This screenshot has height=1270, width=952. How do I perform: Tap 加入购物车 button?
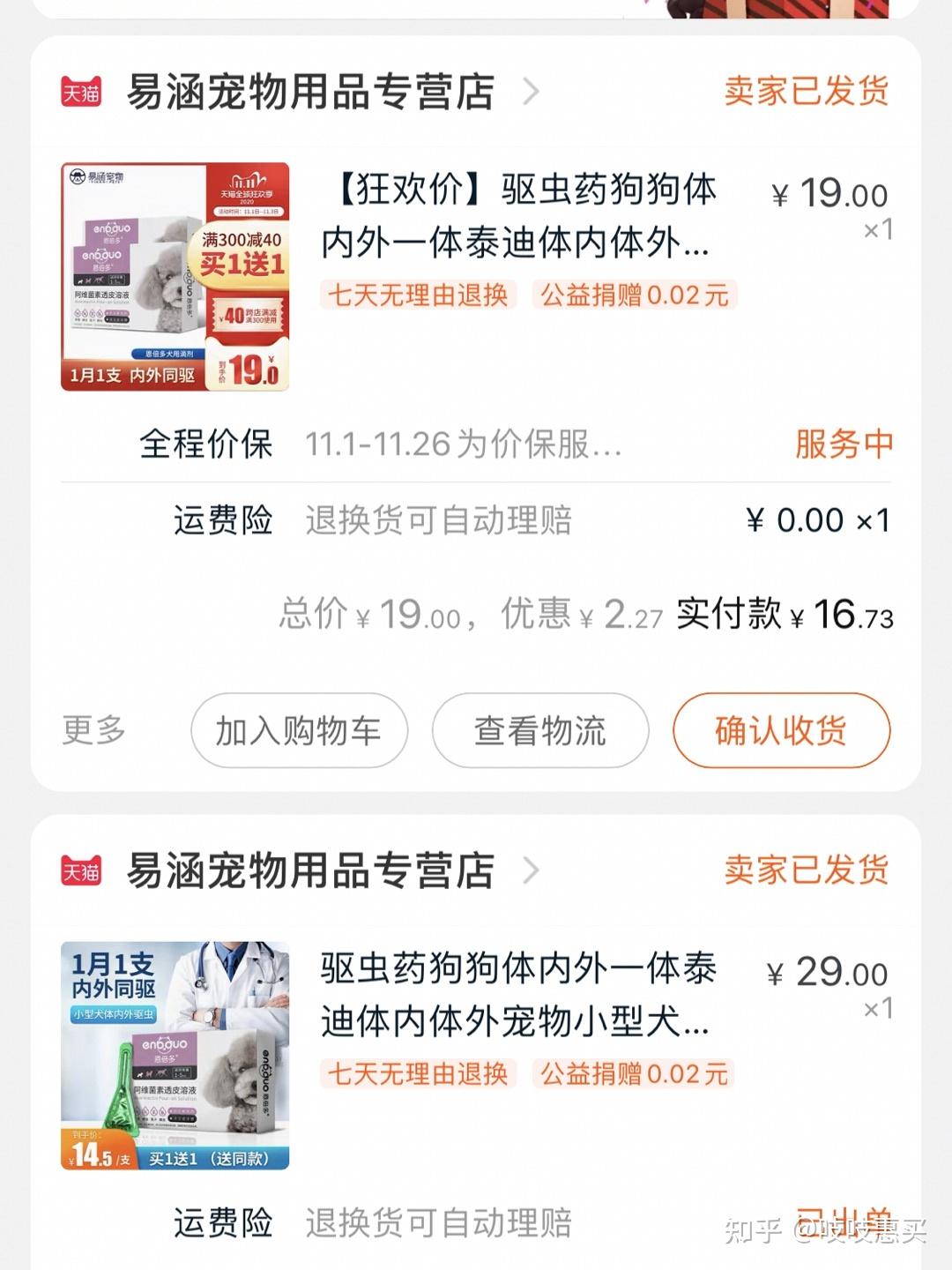pyautogui.click(x=299, y=730)
